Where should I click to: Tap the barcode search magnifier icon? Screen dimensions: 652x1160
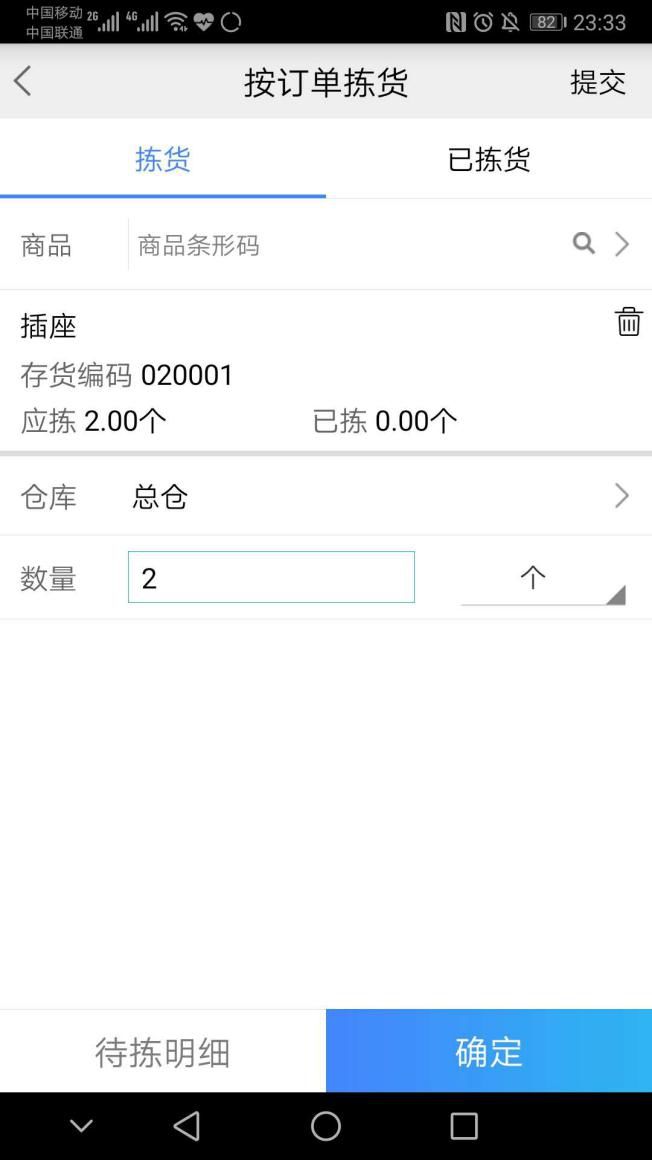[x=583, y=243]
